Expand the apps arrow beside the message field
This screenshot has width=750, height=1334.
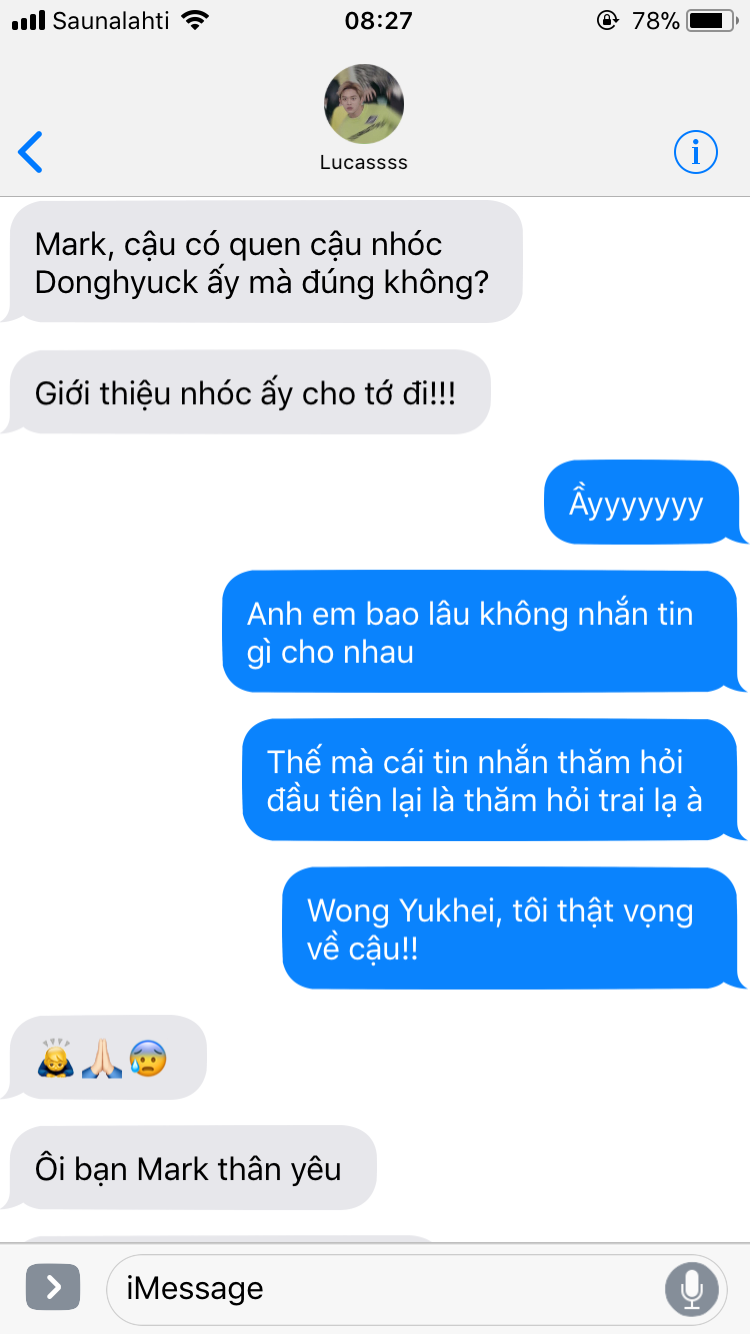click(x=53, y=1288)
